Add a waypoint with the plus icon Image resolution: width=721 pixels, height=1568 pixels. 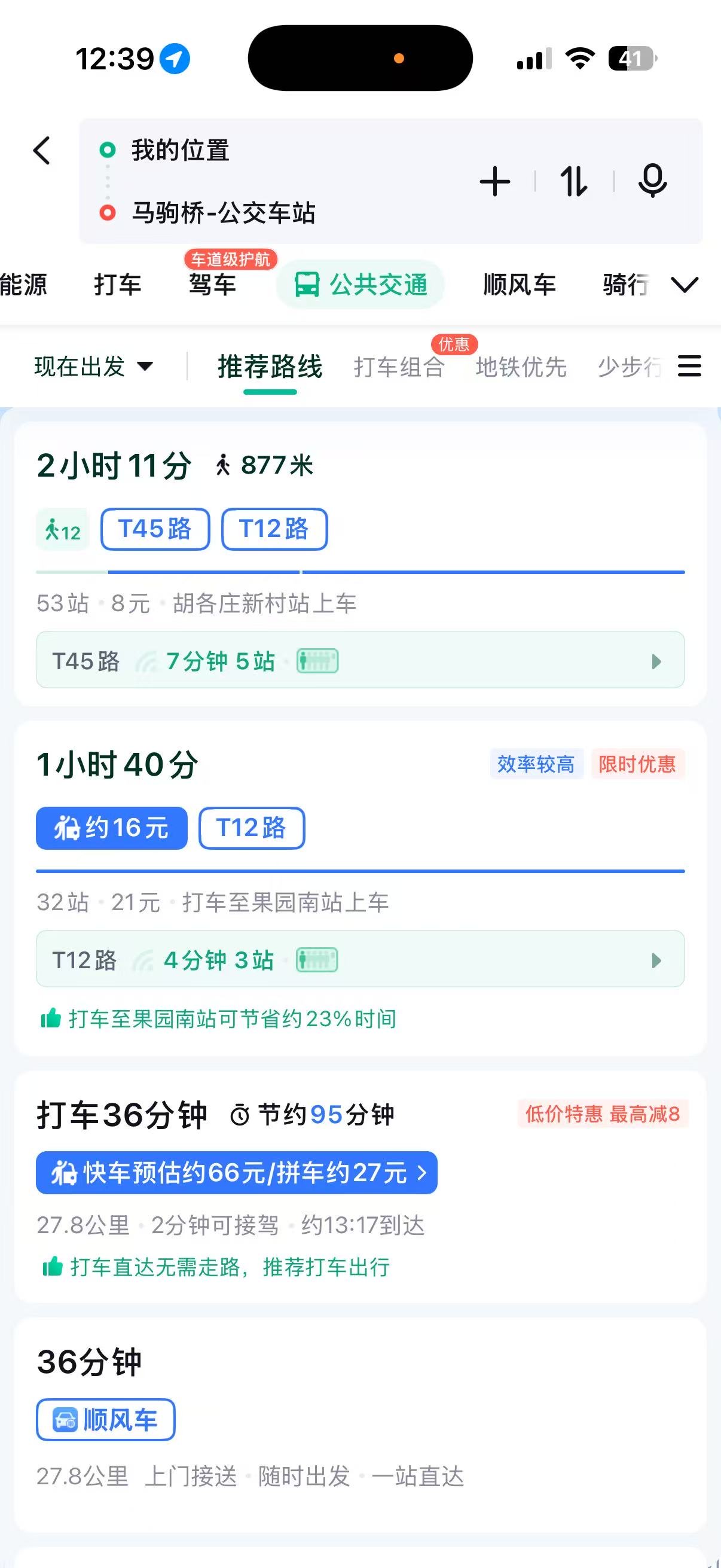[x=494, y=181]
